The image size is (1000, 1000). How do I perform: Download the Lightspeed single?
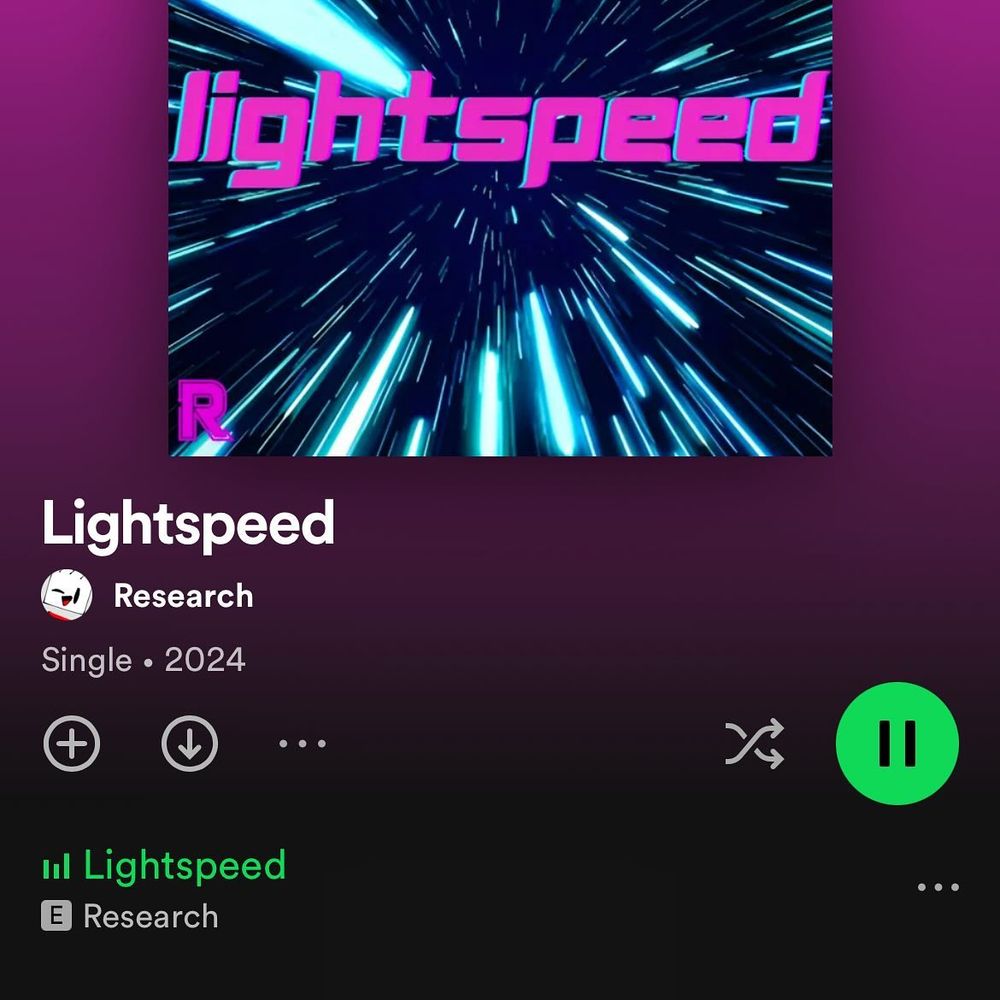(190, 744)
